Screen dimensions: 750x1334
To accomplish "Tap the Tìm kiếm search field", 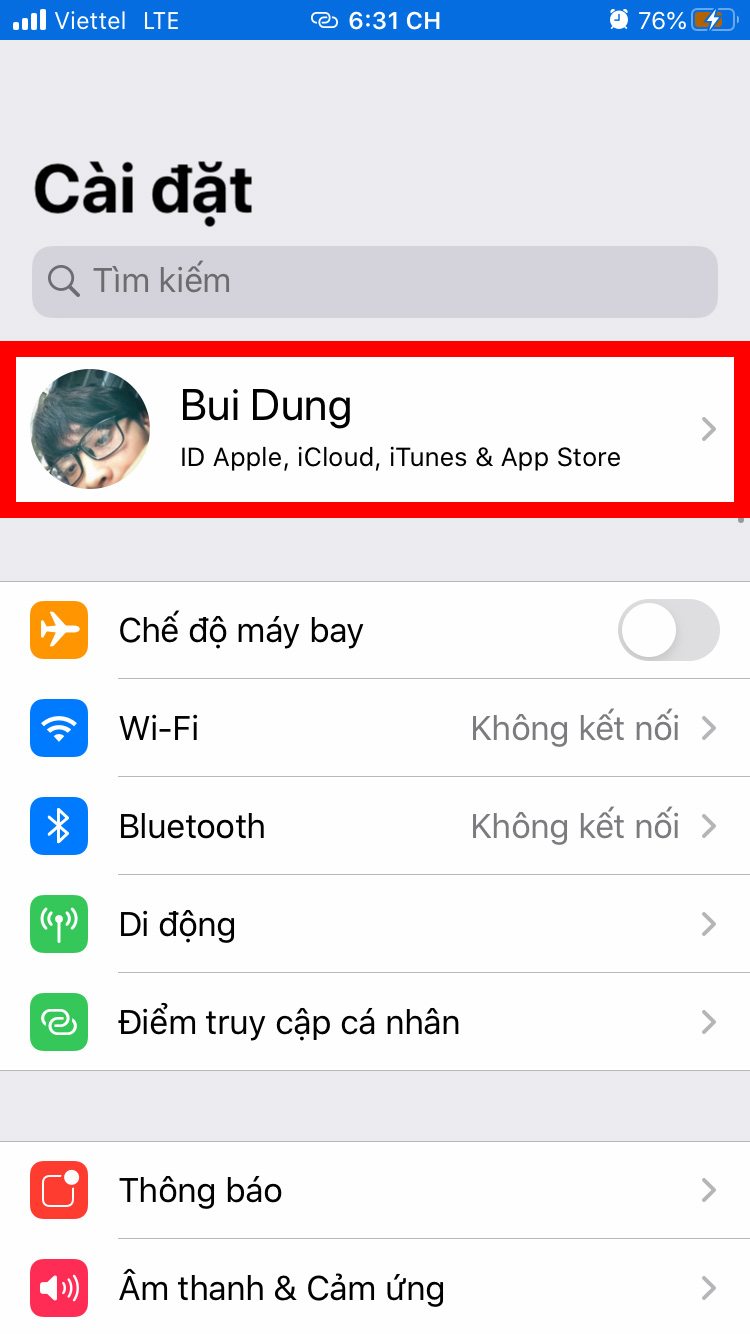I will pyautogui.click(x=374, y=281).
